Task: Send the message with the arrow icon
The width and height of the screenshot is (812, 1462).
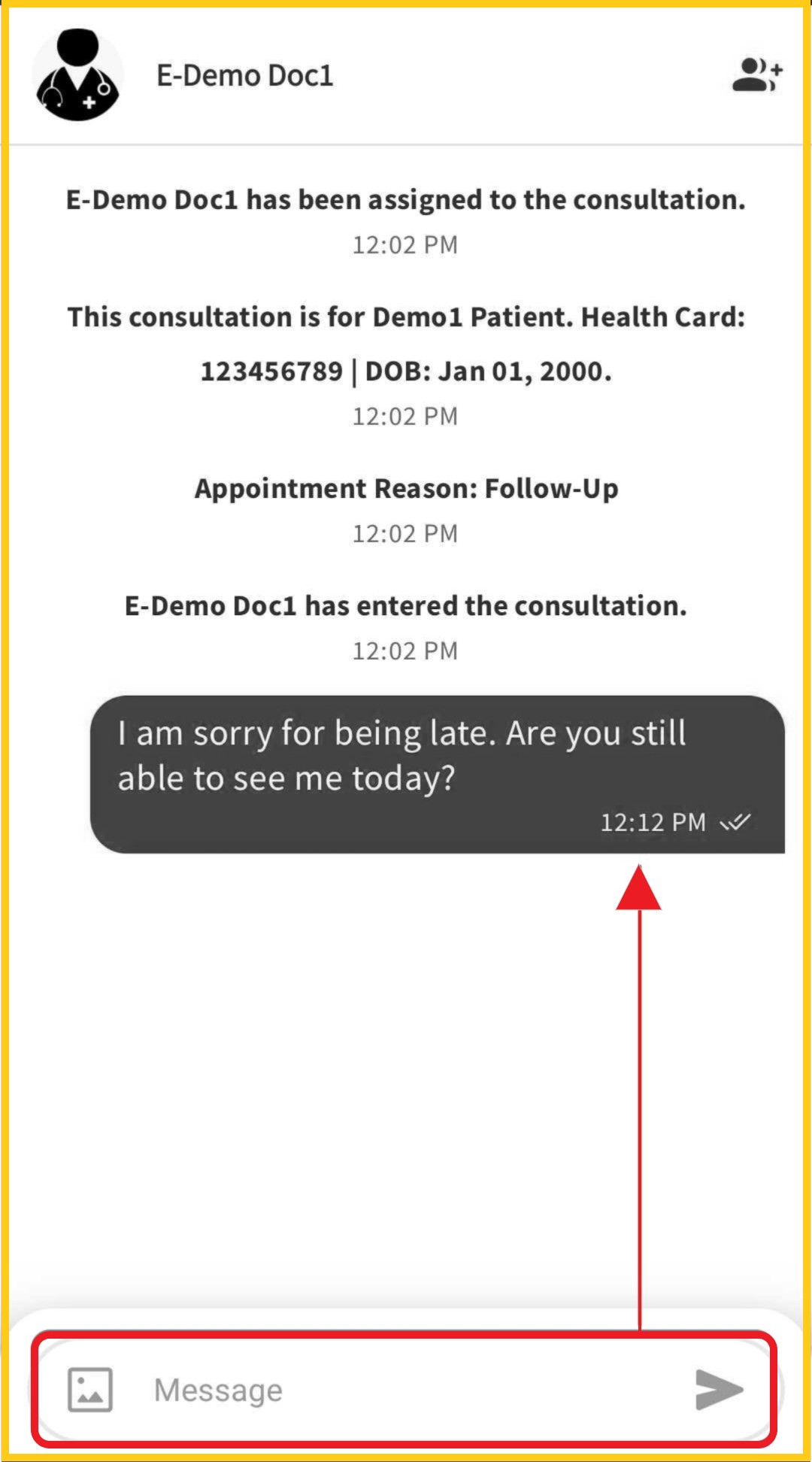Action: click(719, 1390)
